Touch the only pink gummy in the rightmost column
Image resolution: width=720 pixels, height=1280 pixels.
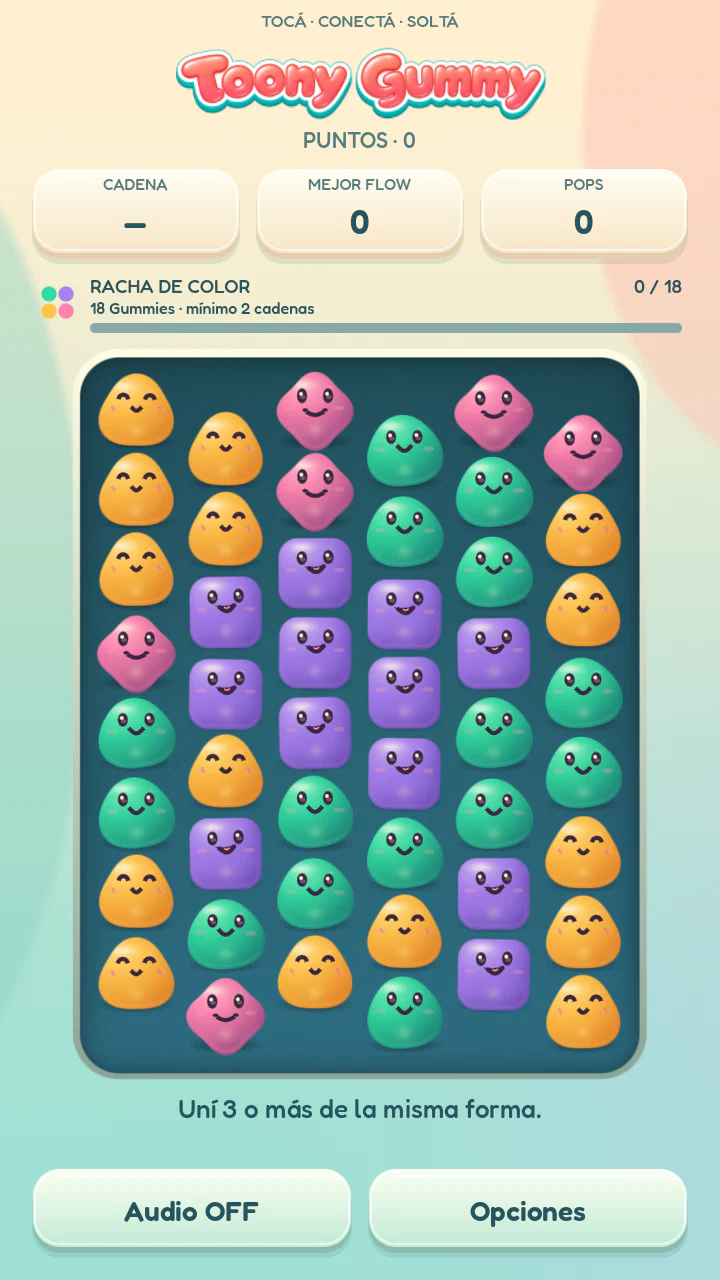point(583,453)
